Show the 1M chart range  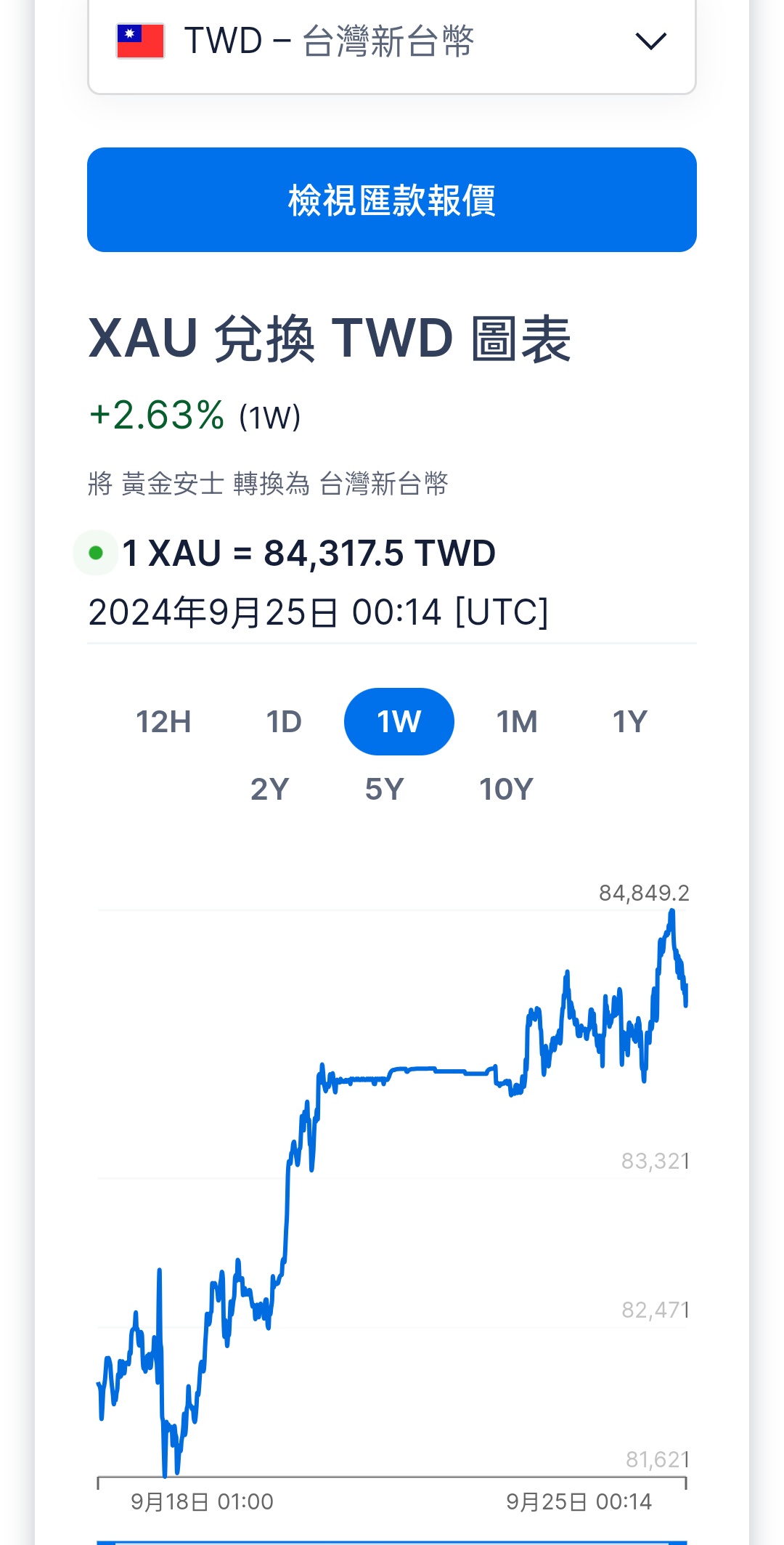pos(517,721)
